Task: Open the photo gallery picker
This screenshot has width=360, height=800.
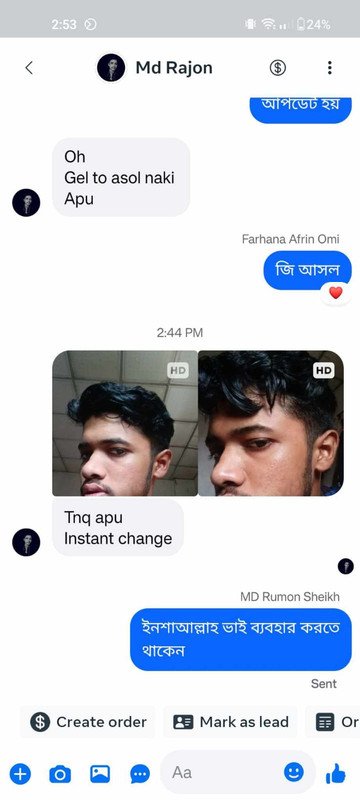Action: point(100,774)
